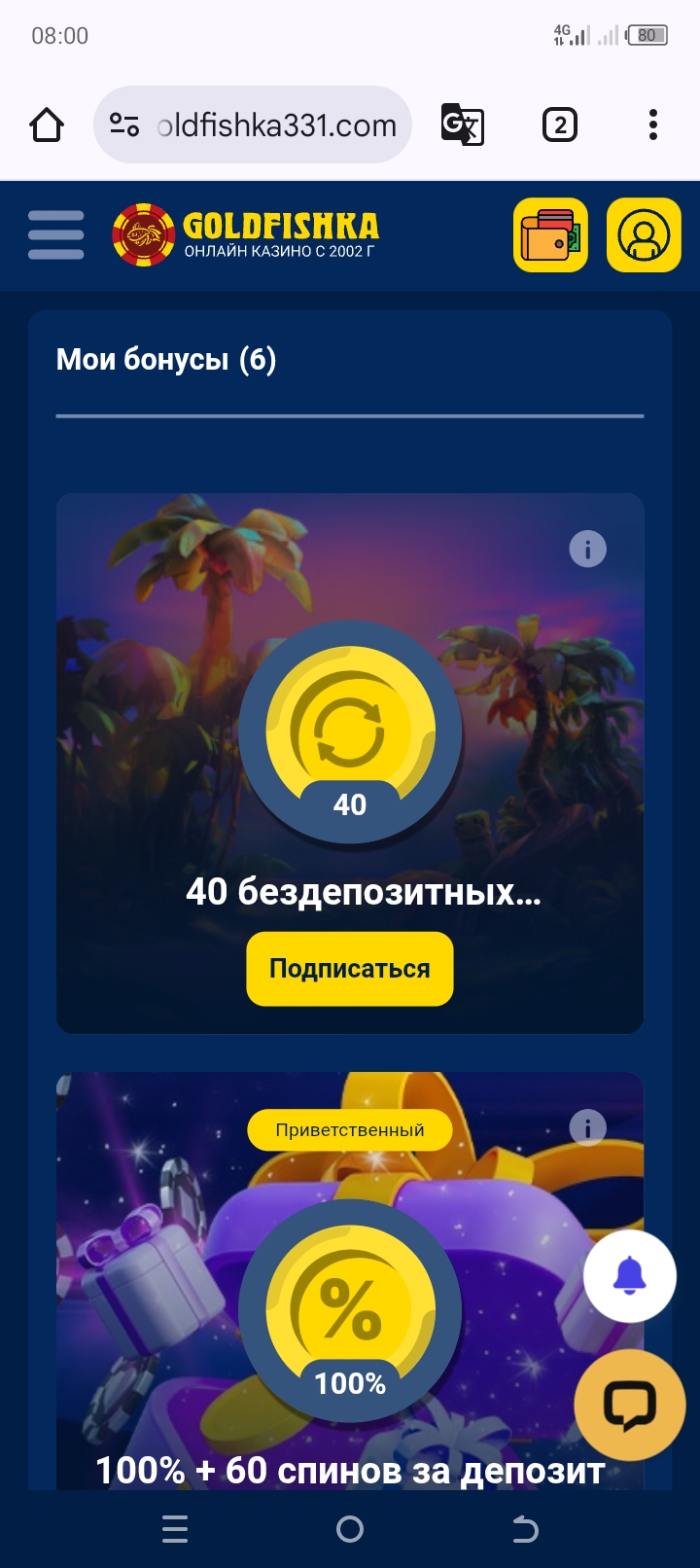Open the hamburger side menu
Image resolution: width=700 pixels, height=1568 pixels.
click(55, 234)
